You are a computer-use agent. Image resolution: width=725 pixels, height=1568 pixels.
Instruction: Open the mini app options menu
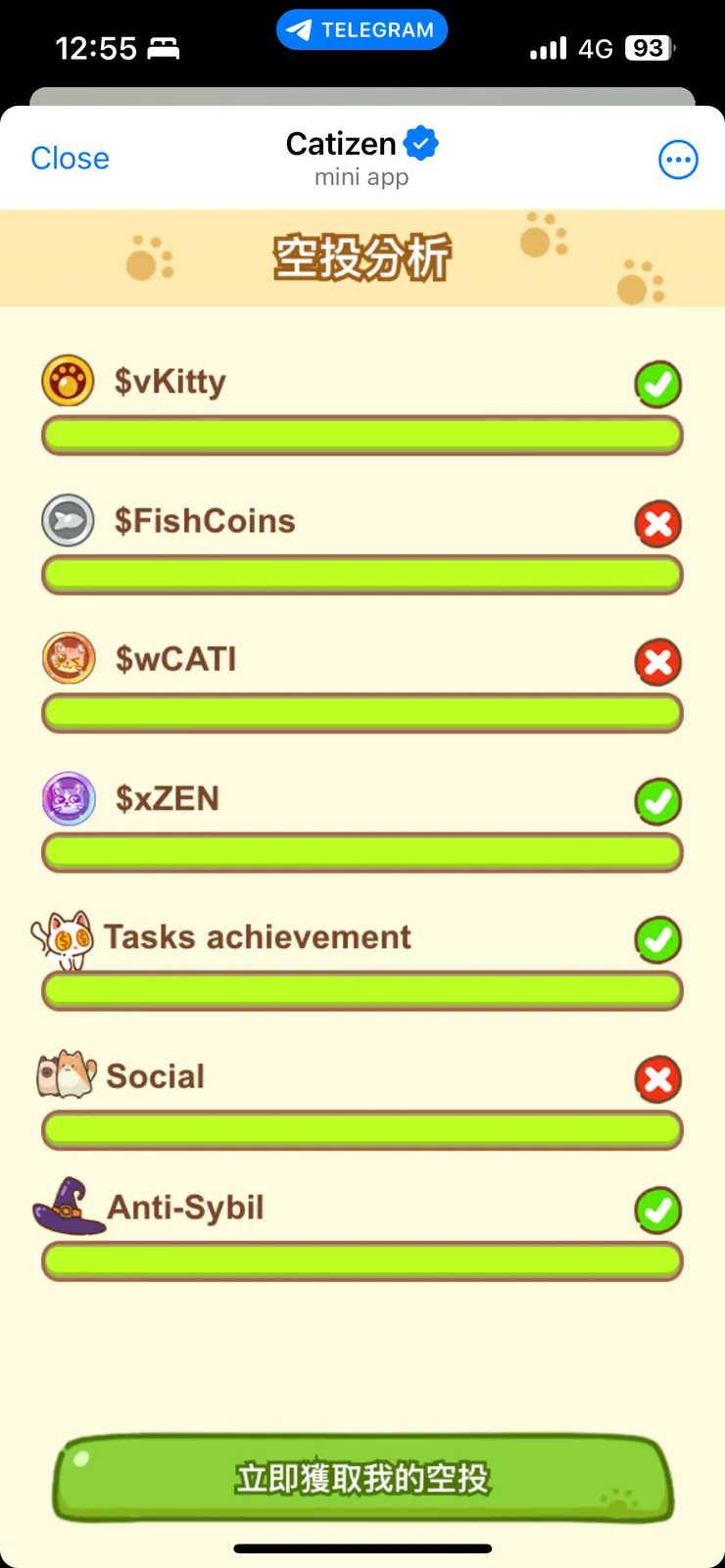click(678, 160)
